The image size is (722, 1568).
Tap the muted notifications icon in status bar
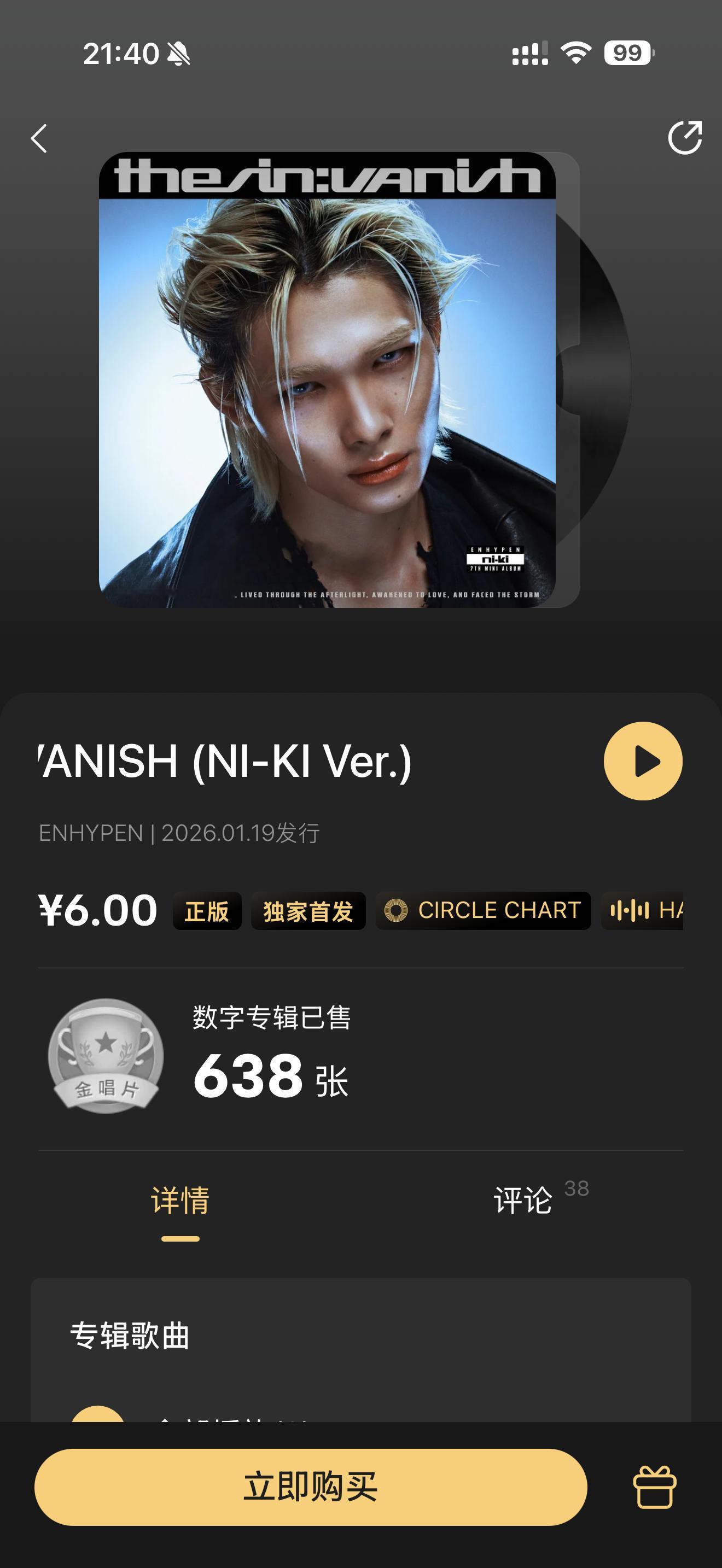(178, 54)
